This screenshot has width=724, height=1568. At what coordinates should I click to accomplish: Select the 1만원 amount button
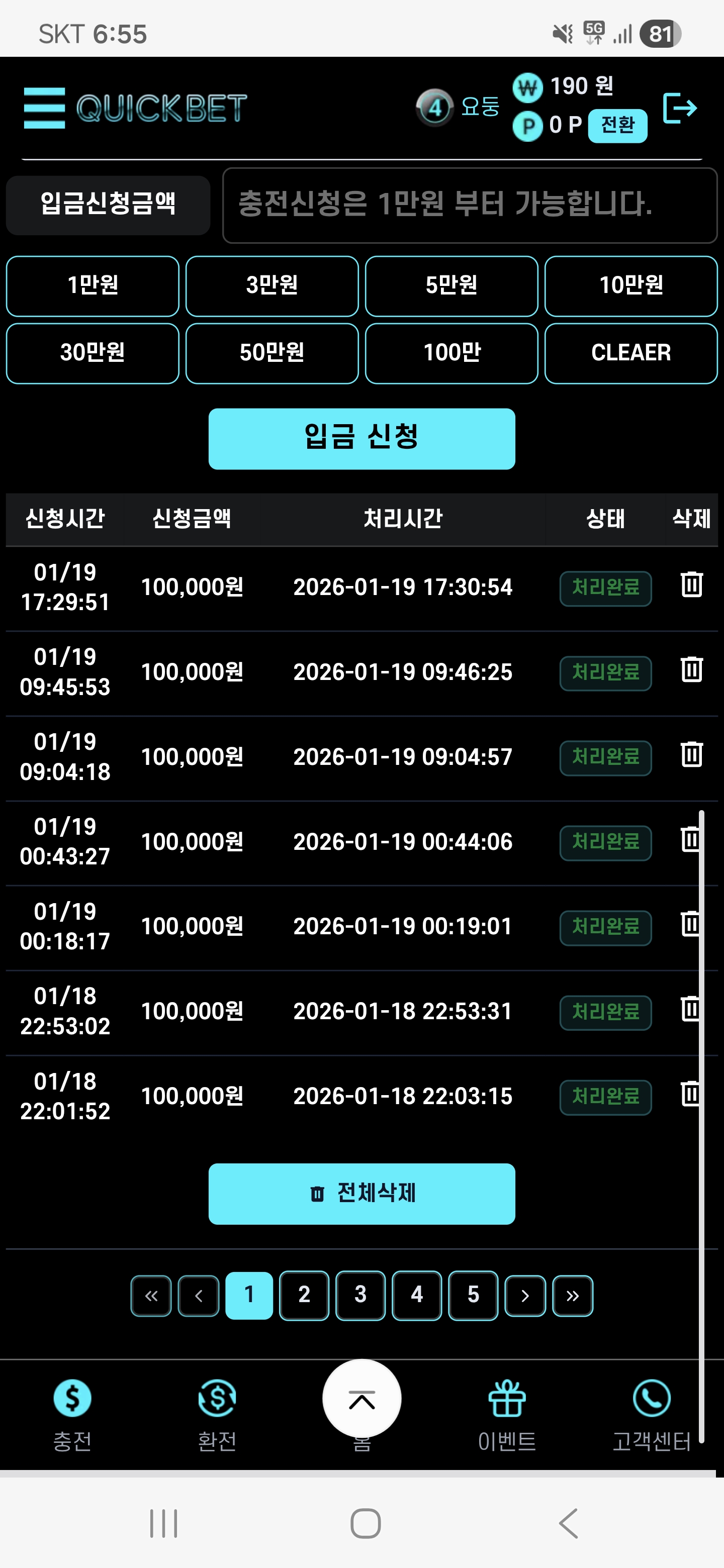coord(93,286)
